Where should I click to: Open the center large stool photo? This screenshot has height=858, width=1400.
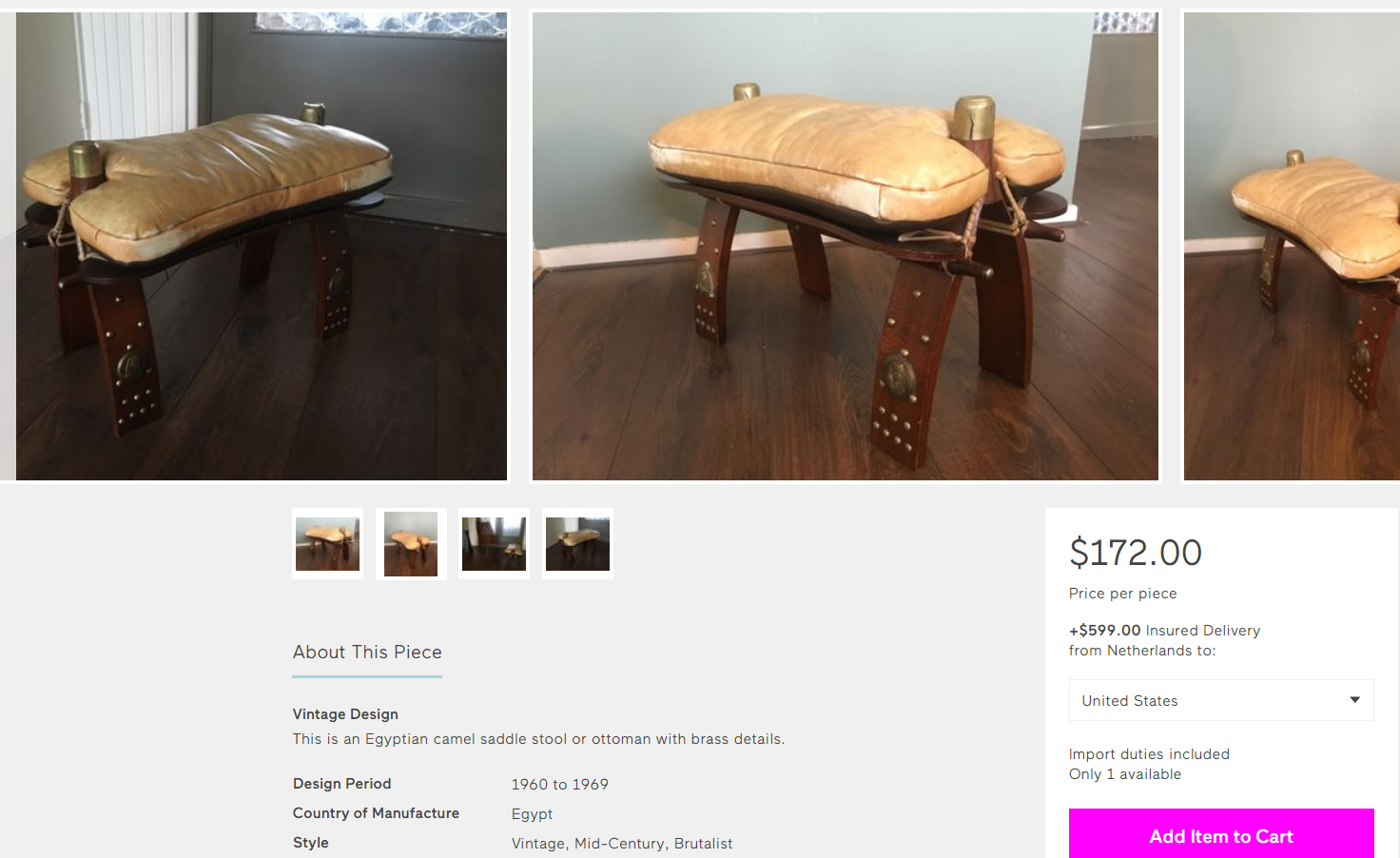[845, 245]
